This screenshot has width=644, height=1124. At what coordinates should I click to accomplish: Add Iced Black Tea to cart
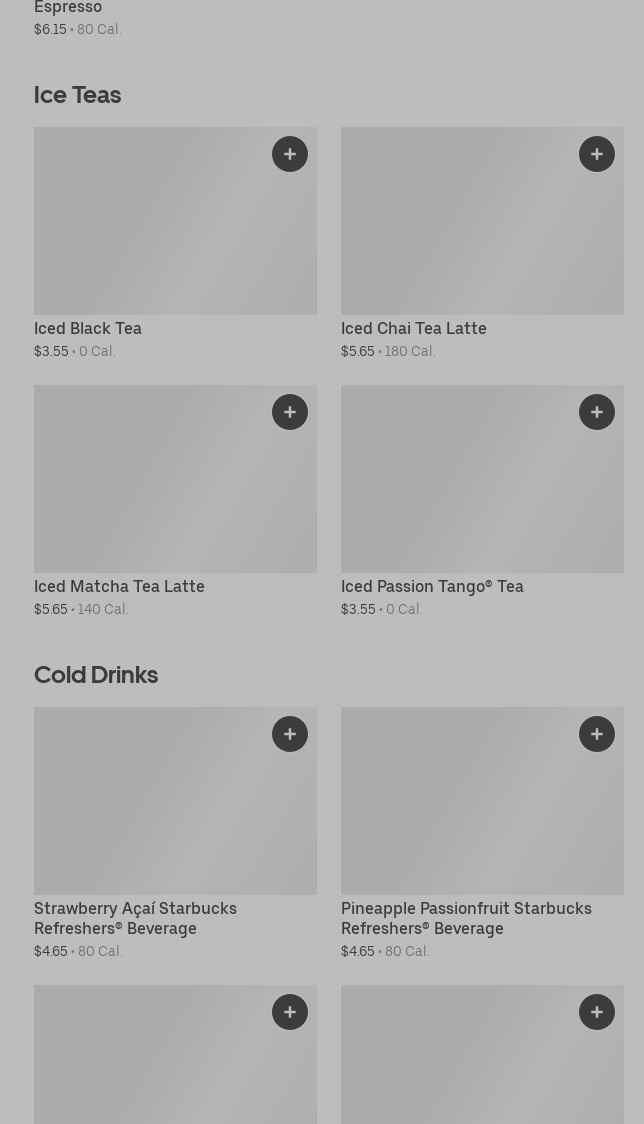[x=290, y=154]
